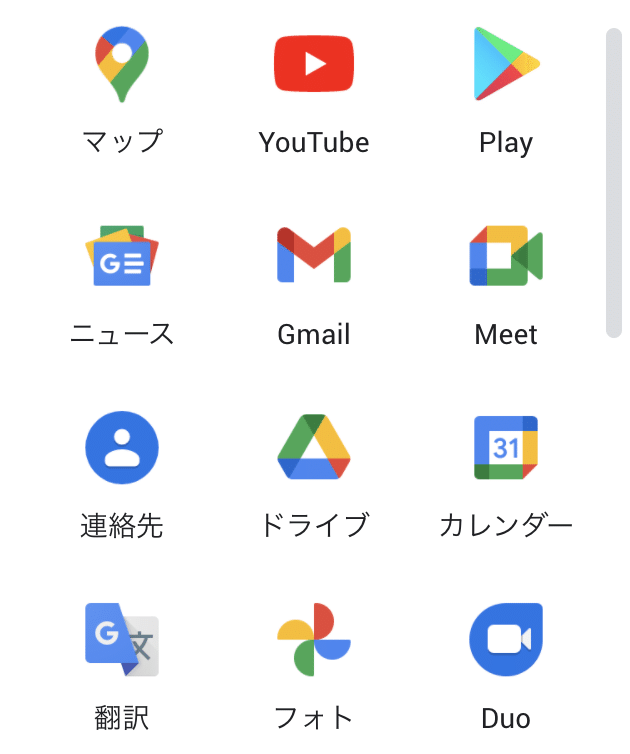Start Google Meet
The image size is (630, 754).
506,256
